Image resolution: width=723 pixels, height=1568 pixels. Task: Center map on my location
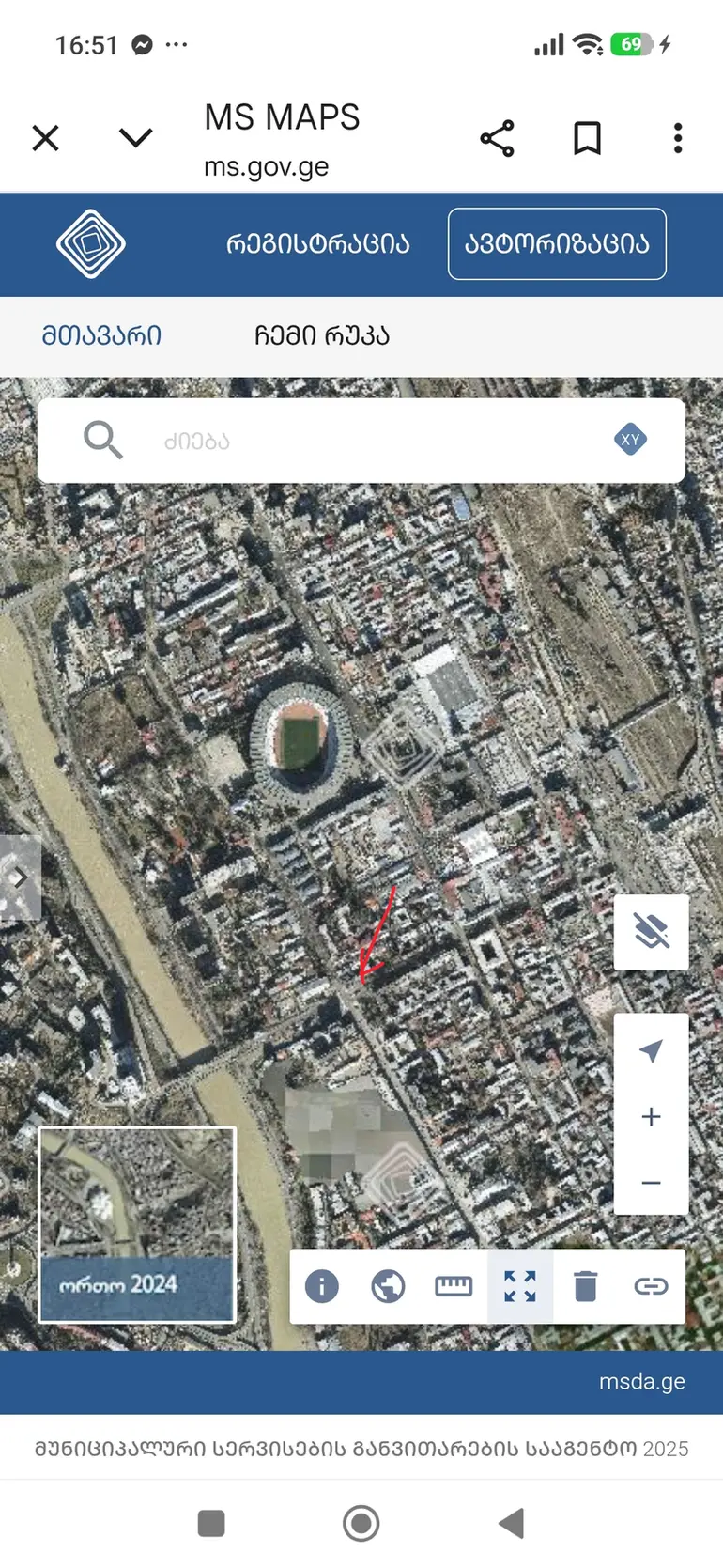click(651, 1050)
